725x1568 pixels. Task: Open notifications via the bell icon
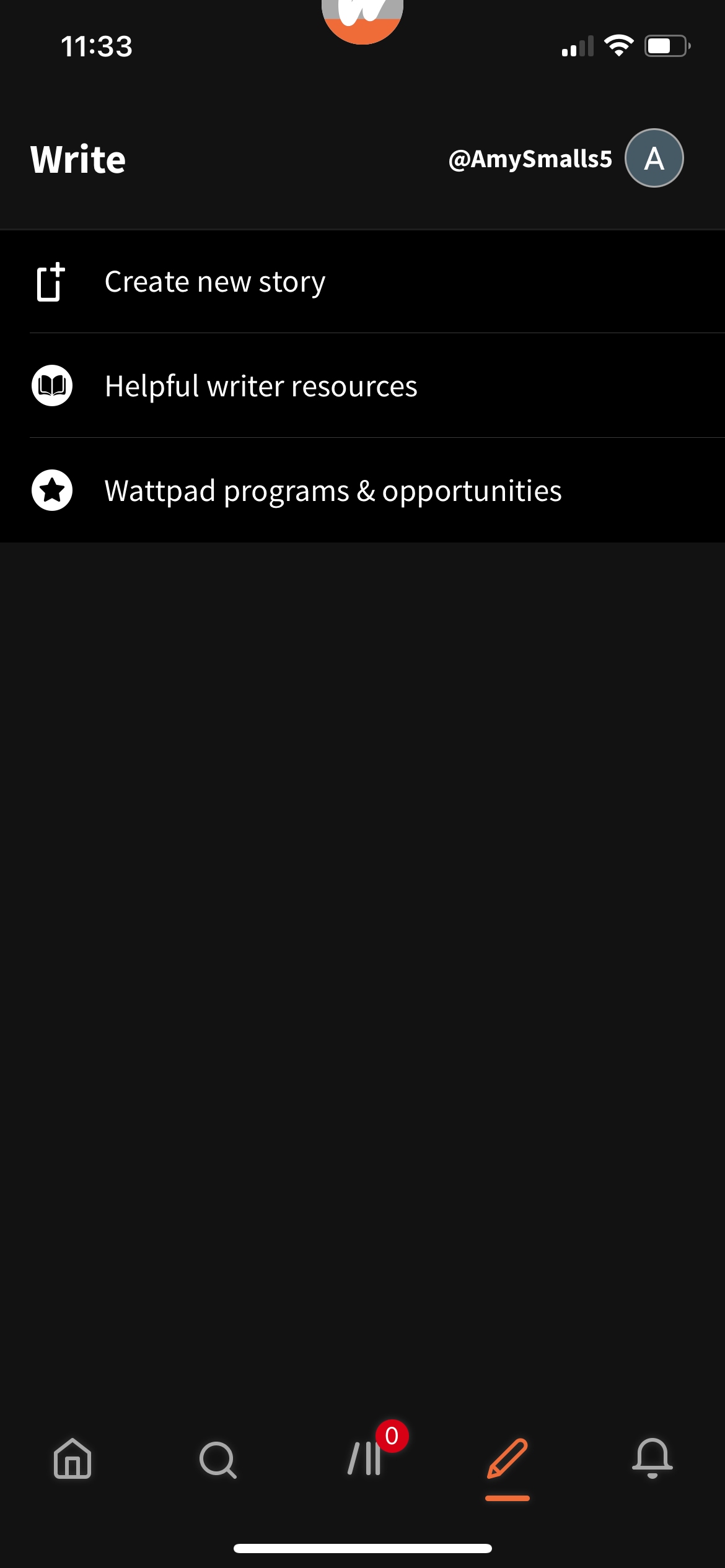(x=652, y=1461)
